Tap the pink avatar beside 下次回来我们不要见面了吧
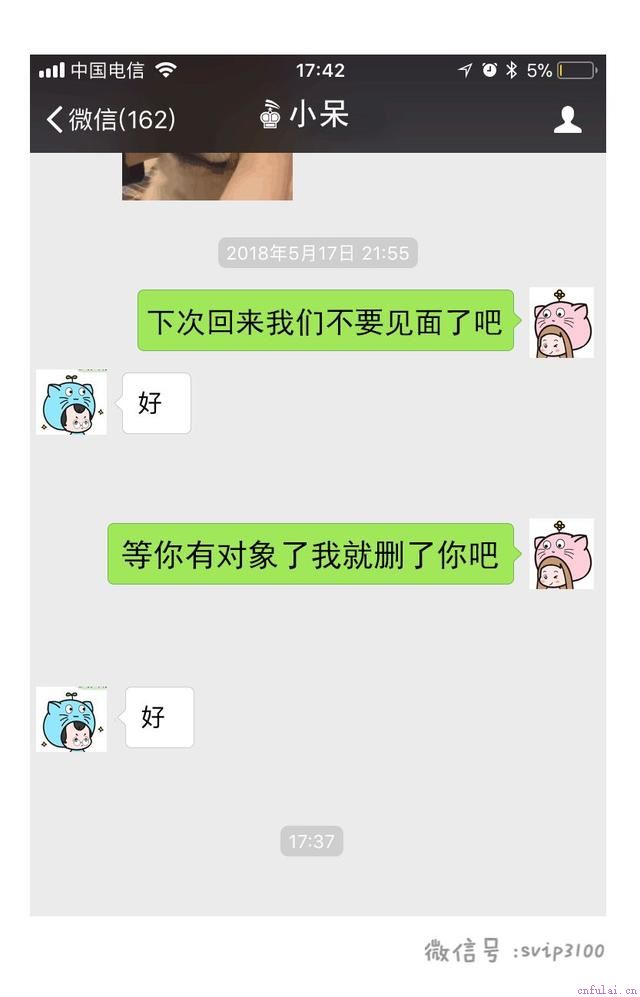The image size is (640, 997). [x=561, y=322]
